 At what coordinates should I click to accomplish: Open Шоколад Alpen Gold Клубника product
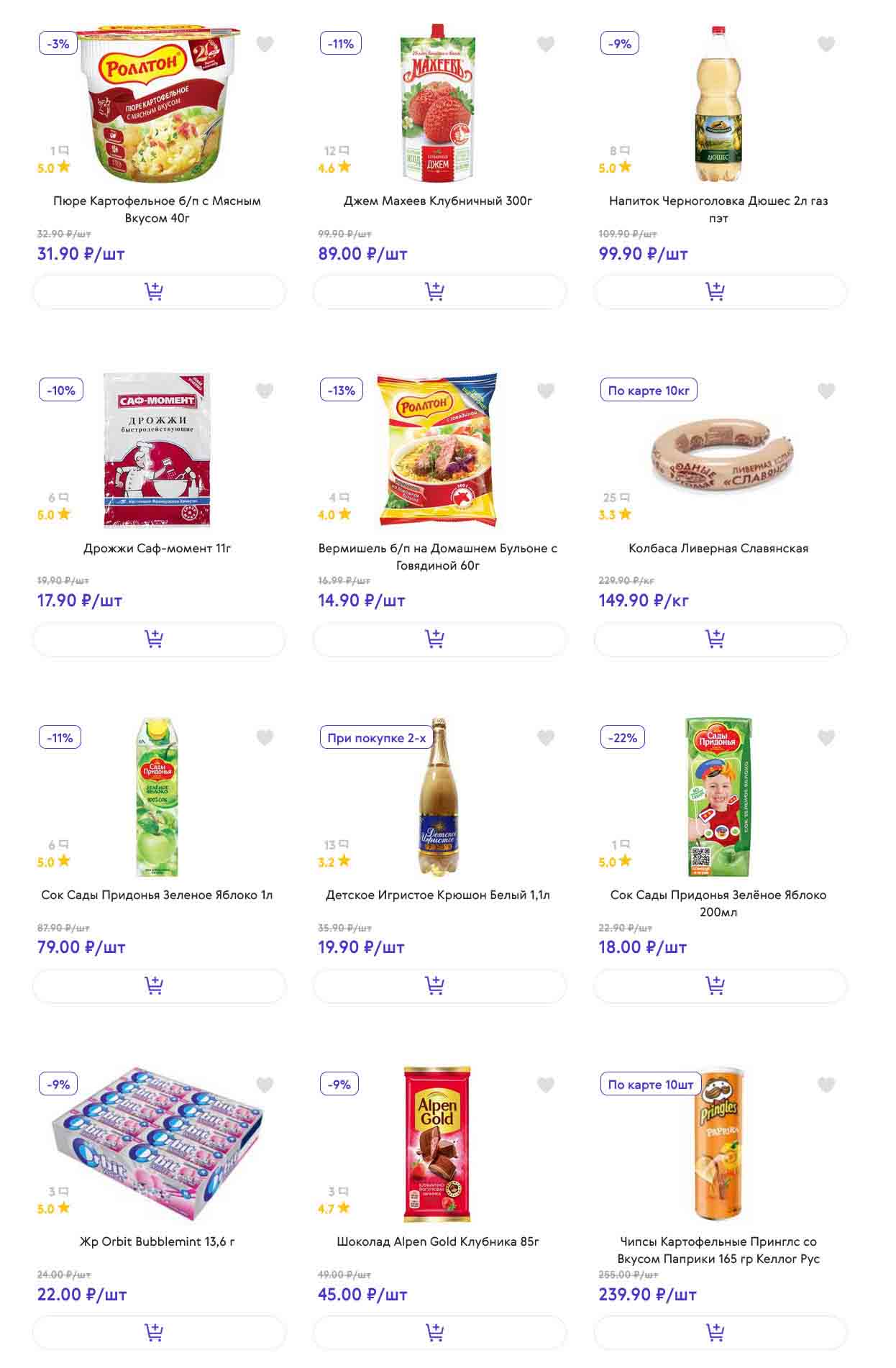(x=438, y=1241)
